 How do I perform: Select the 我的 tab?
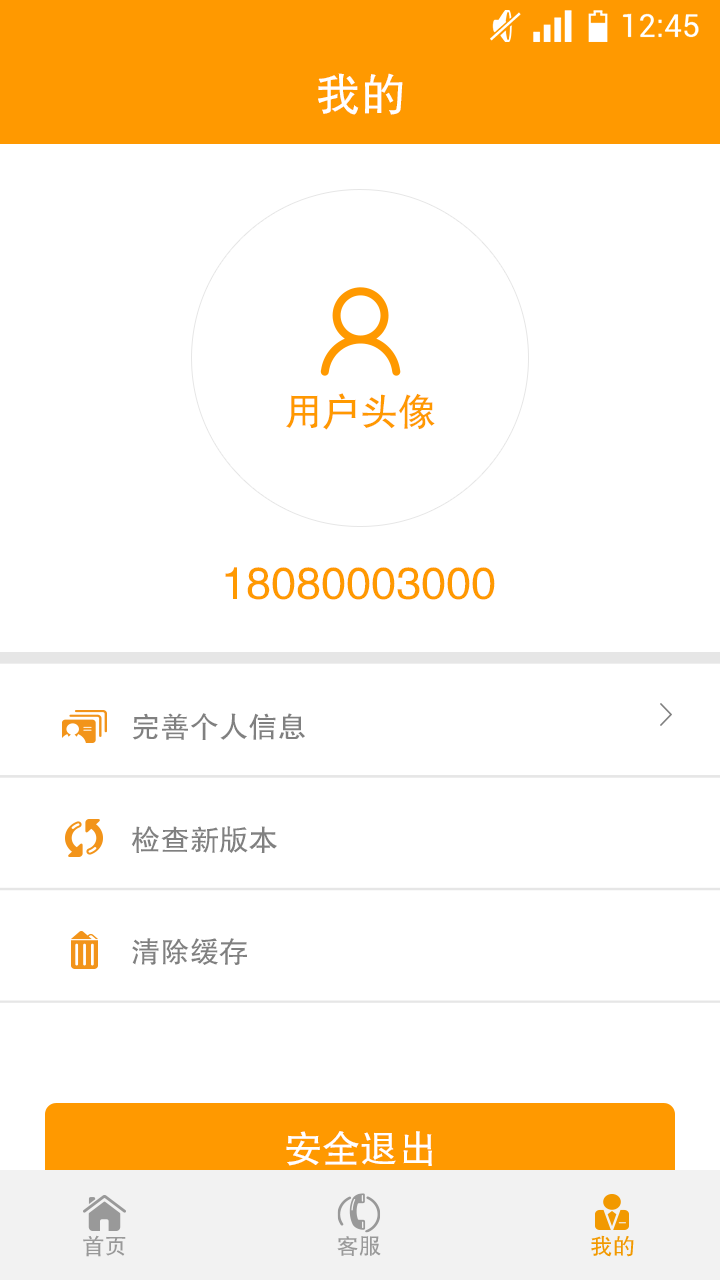612,1226
